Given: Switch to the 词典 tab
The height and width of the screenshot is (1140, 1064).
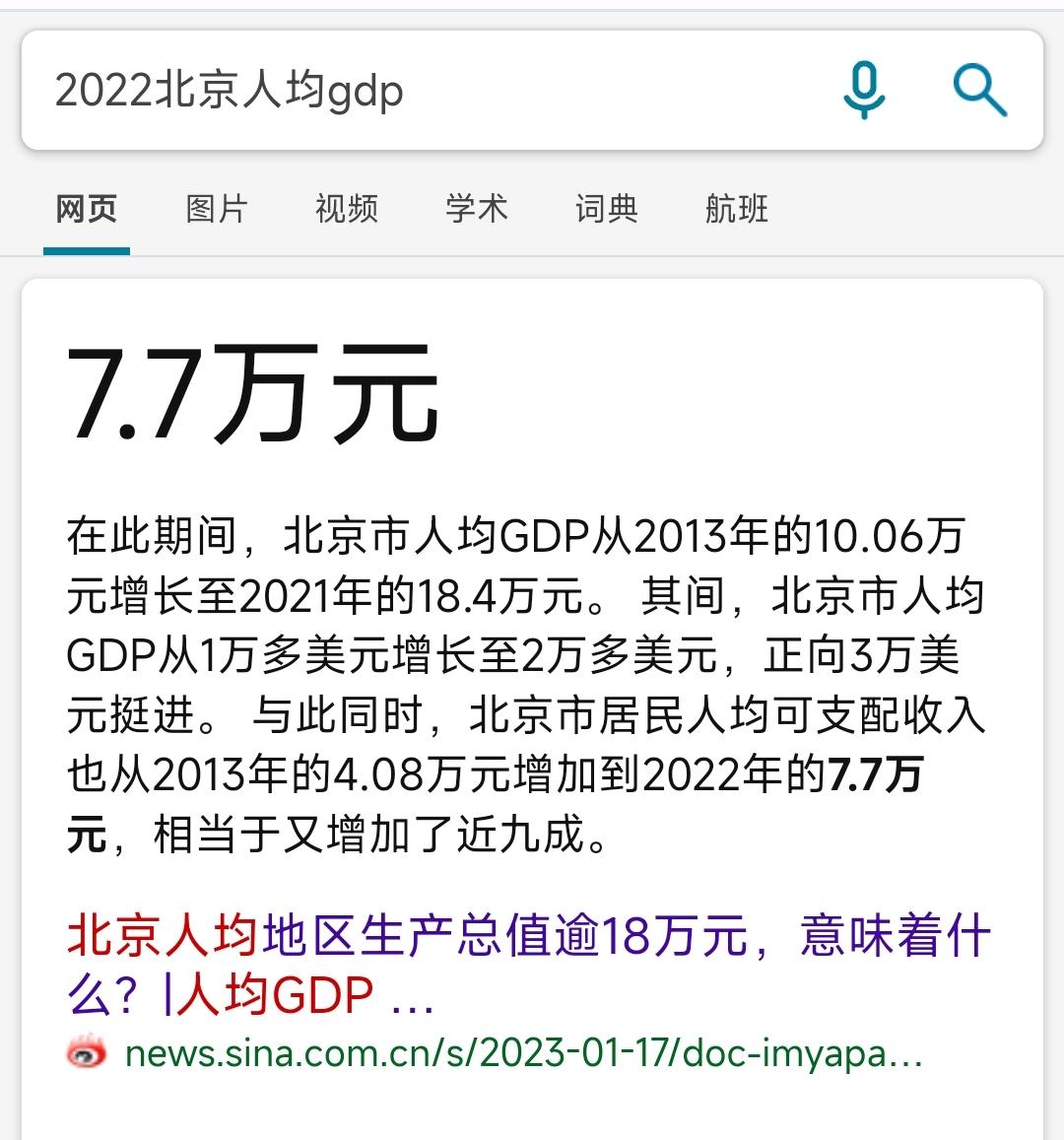Looking at the screenshot, I should coord(607,209).
